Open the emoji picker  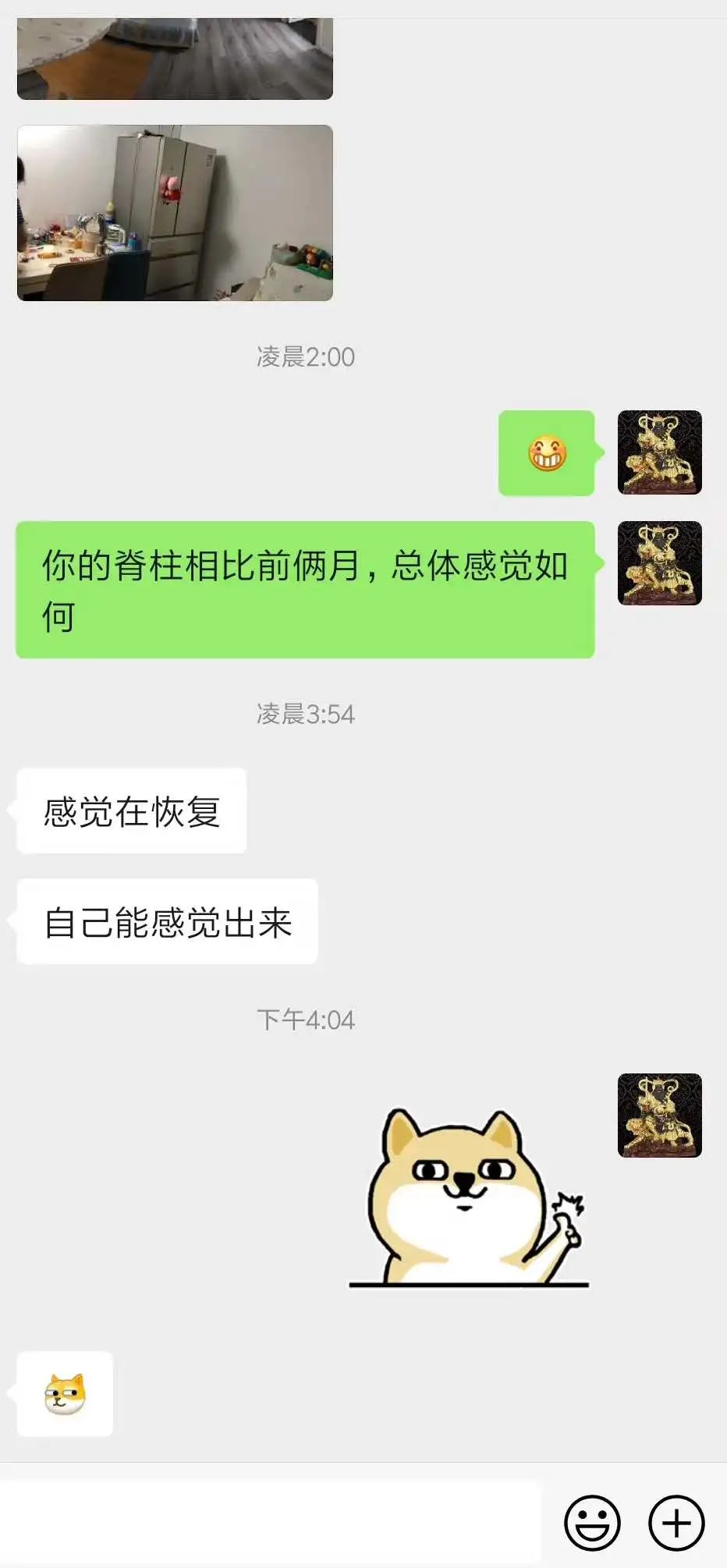tap(592, 1522)
